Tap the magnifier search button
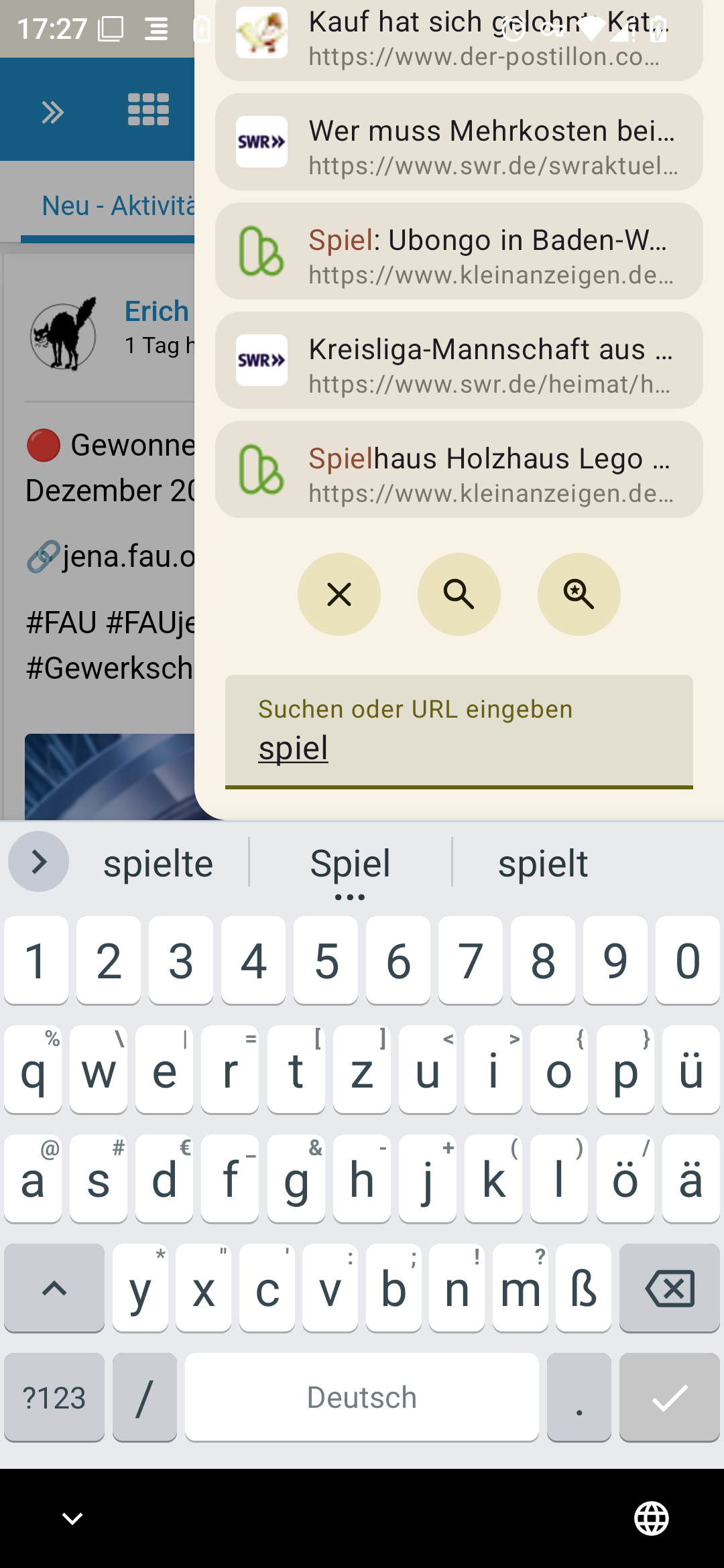This screenshot has height=1568, width=724. [459, 594]
